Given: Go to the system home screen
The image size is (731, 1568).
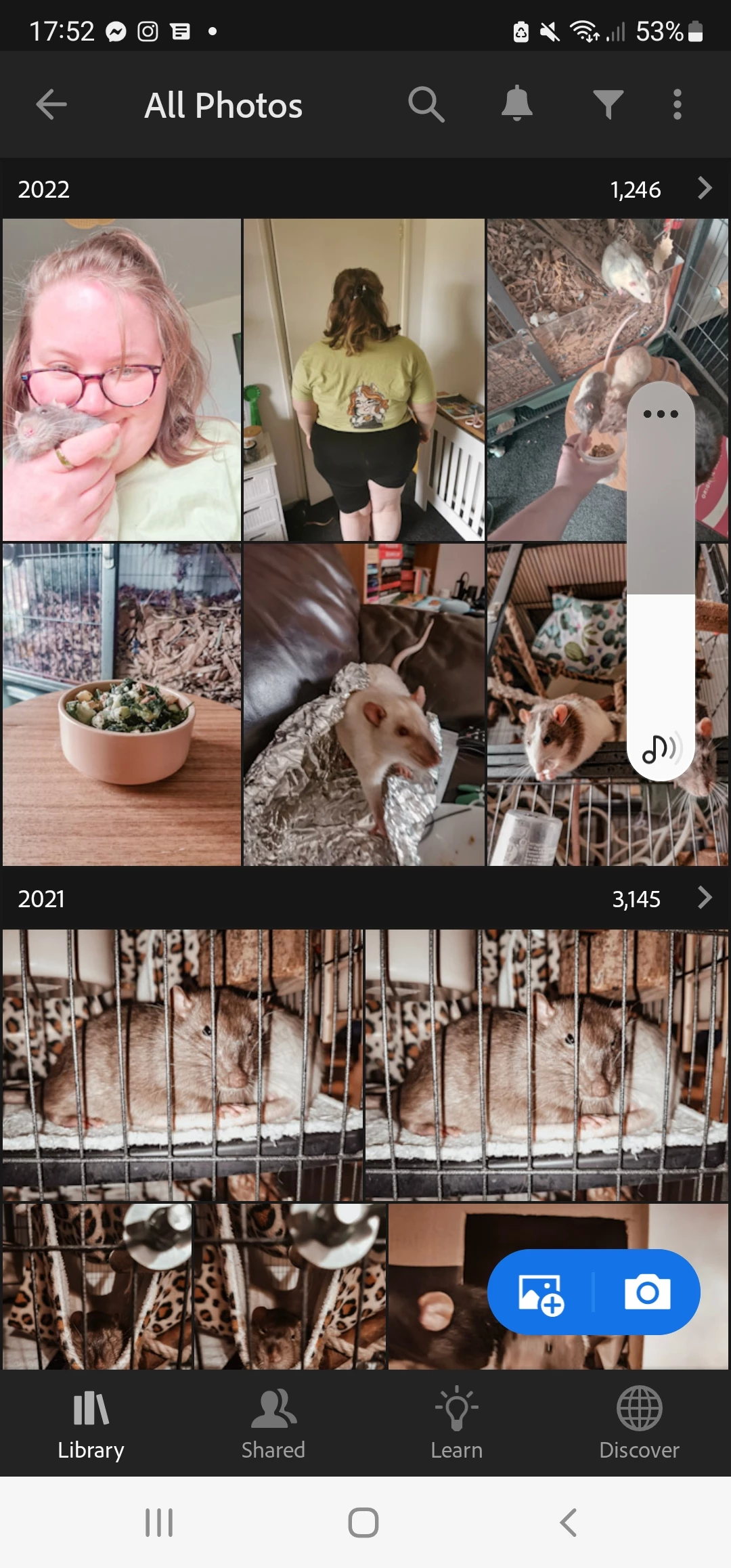Looking at the screenshot, I should click(363, 1523).
